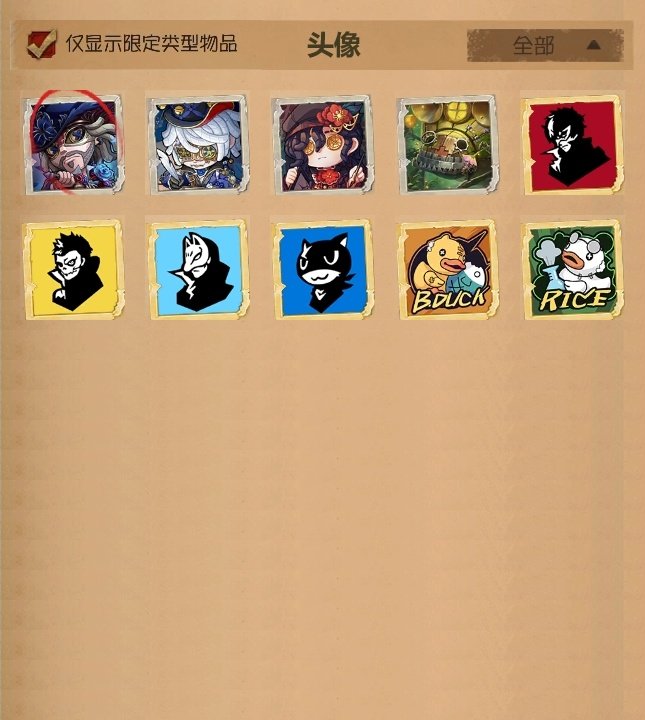Select the BDUCK yellow duck avatar
This screenshot has width=645, height=720.
pos(448,270)
